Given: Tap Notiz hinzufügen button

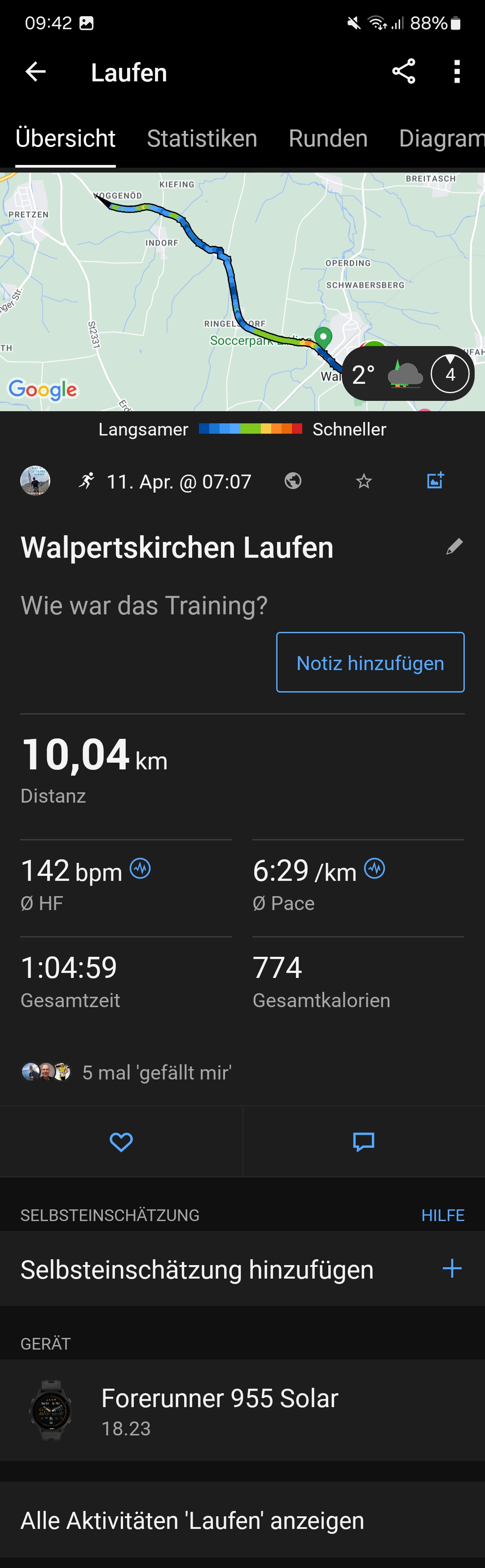Looking at the screenshot, I should point(370,662).
